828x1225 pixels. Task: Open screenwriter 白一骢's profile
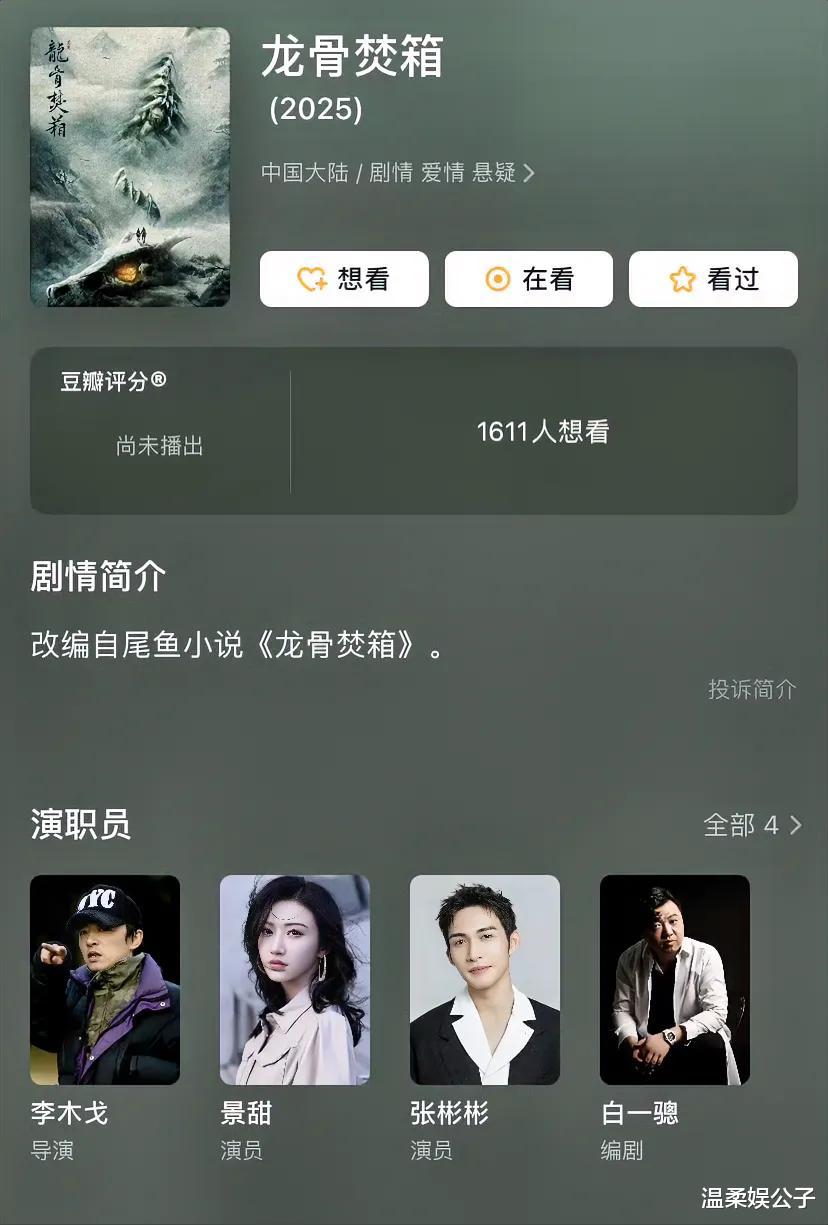675,980
